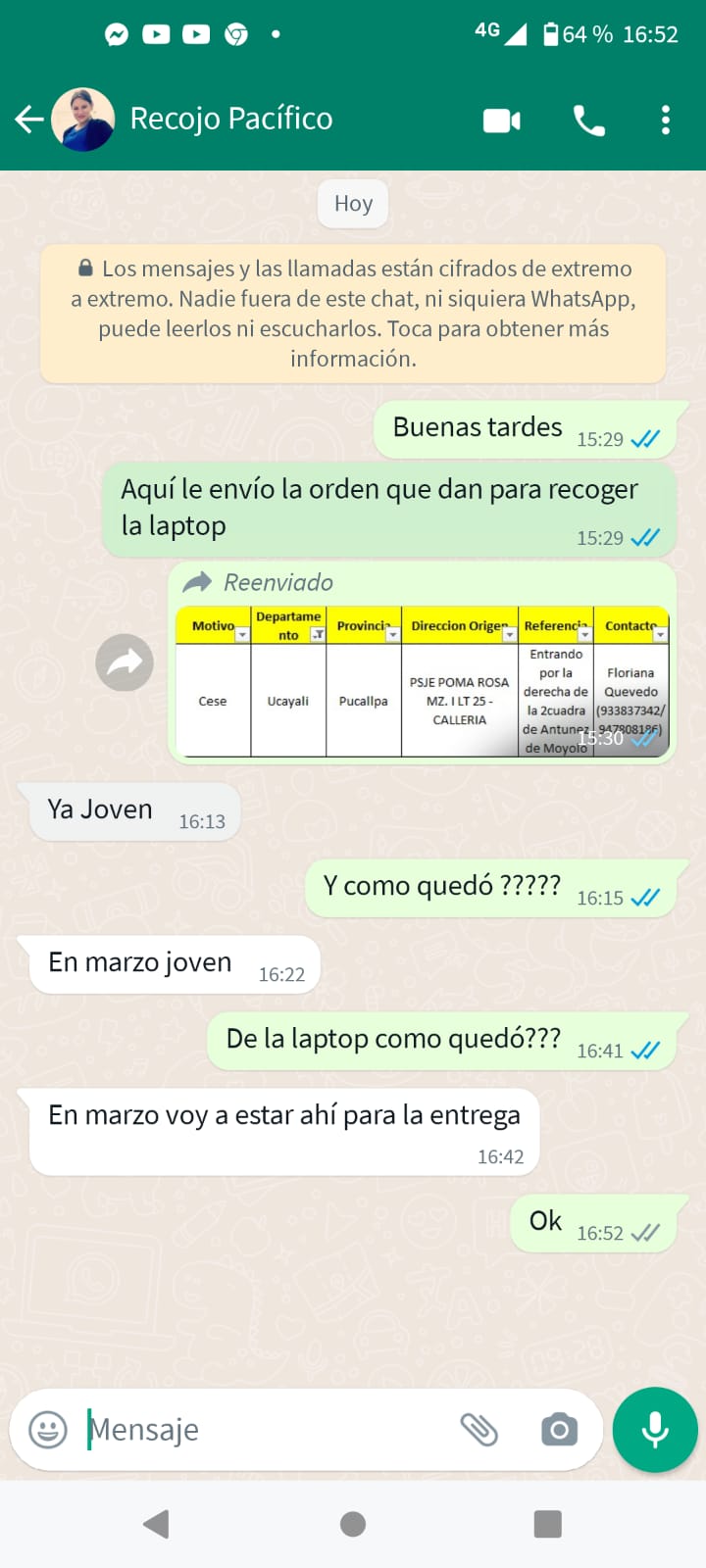Image resolution: width=706 pixels, height=1568 pixels.
Task: Open the forwarded spreadsheet image
Action: click(x=423, y=682)
